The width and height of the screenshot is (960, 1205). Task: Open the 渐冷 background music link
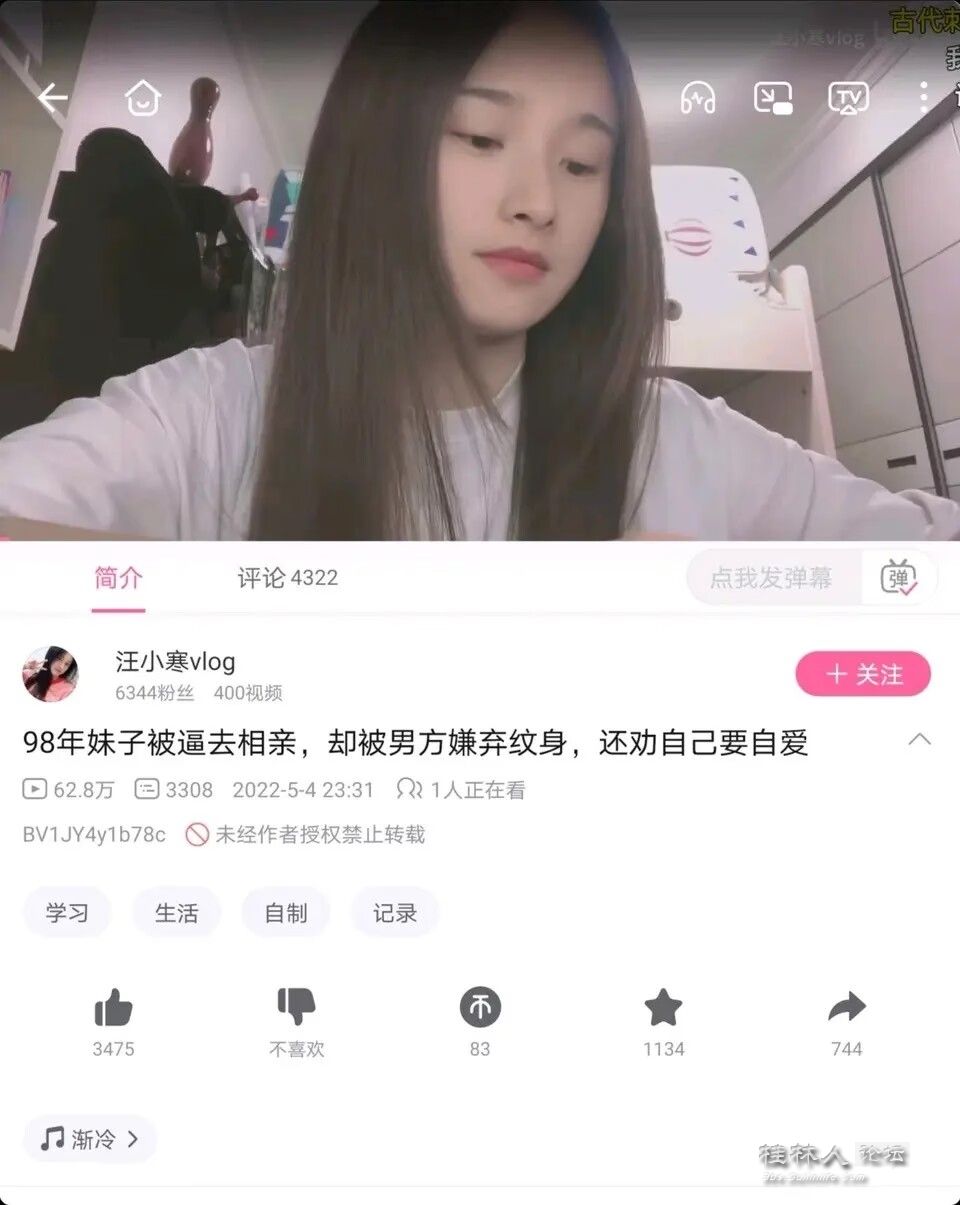90,1139
